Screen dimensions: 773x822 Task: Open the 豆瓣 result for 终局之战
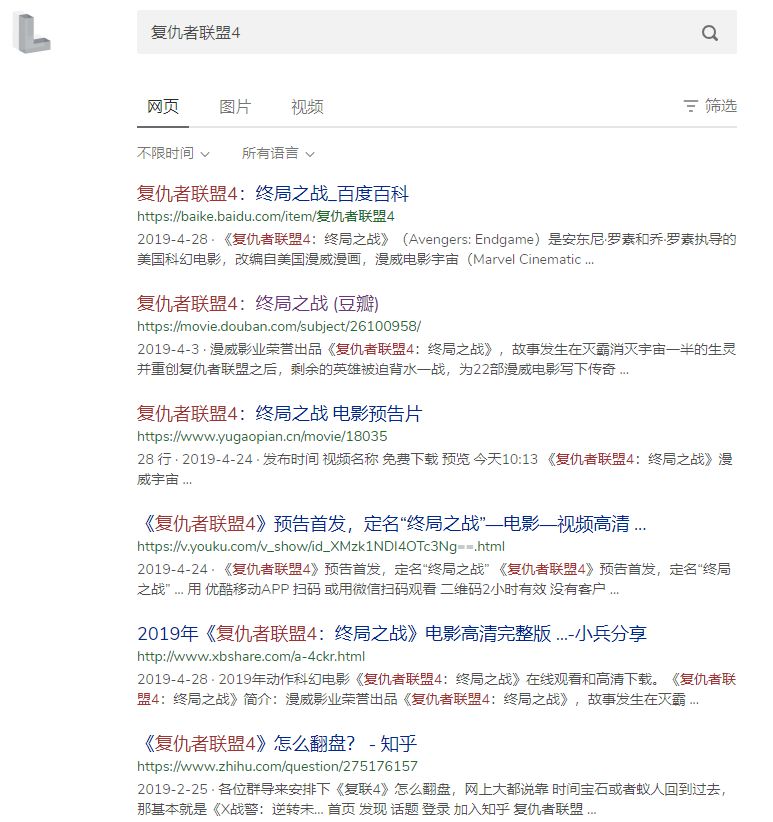click(x=258, y=303)
